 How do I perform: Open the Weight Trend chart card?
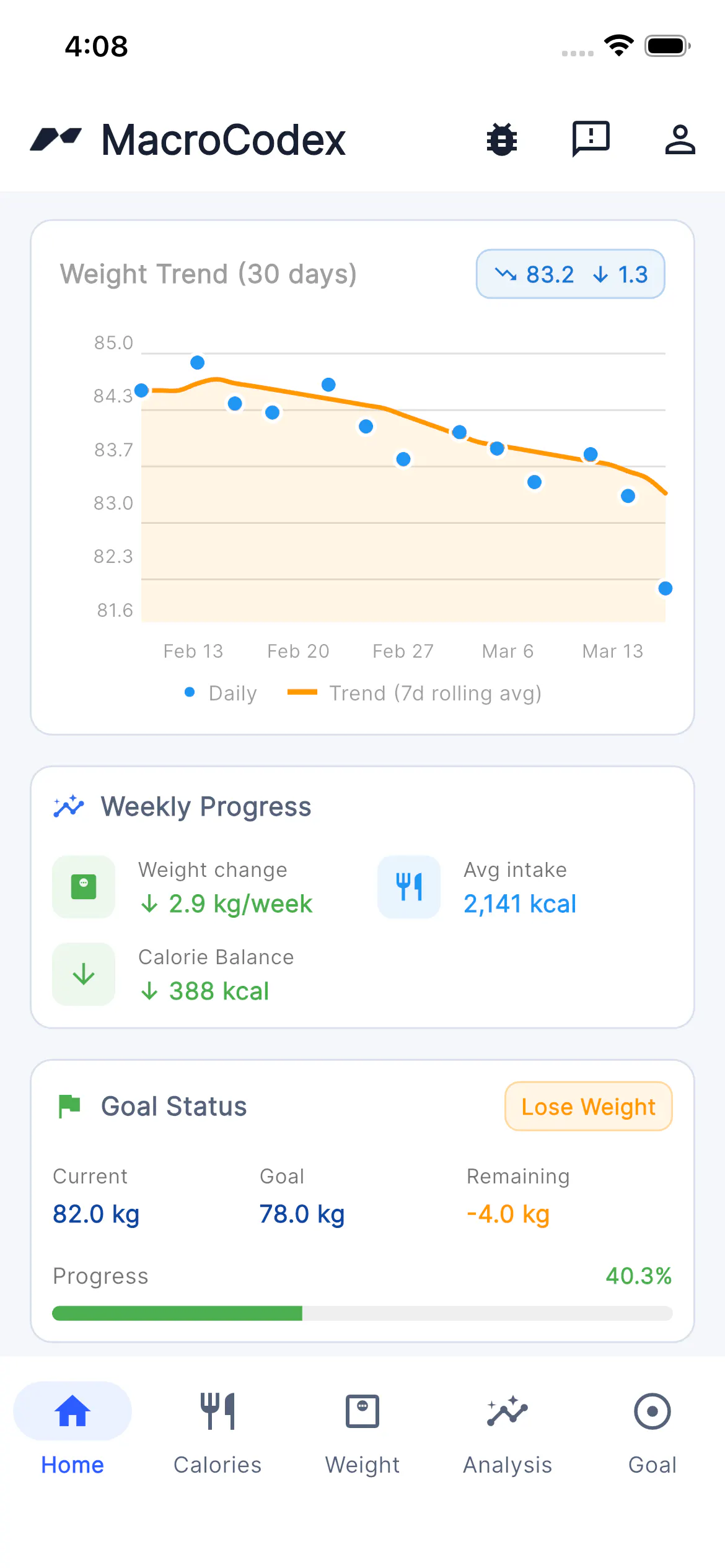pyautogui.click(x=362, y=477)
